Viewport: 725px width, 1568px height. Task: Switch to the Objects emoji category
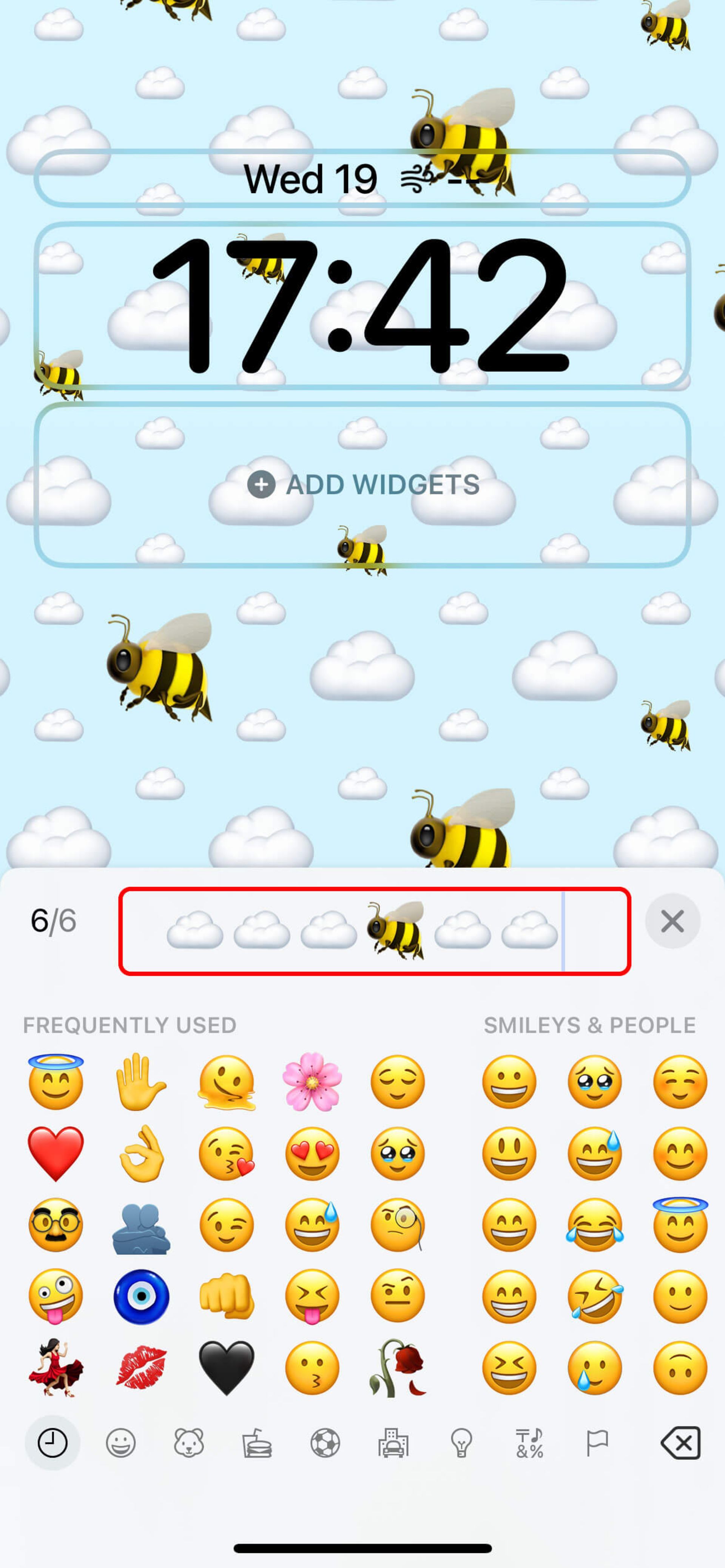tap(461, 1443)
